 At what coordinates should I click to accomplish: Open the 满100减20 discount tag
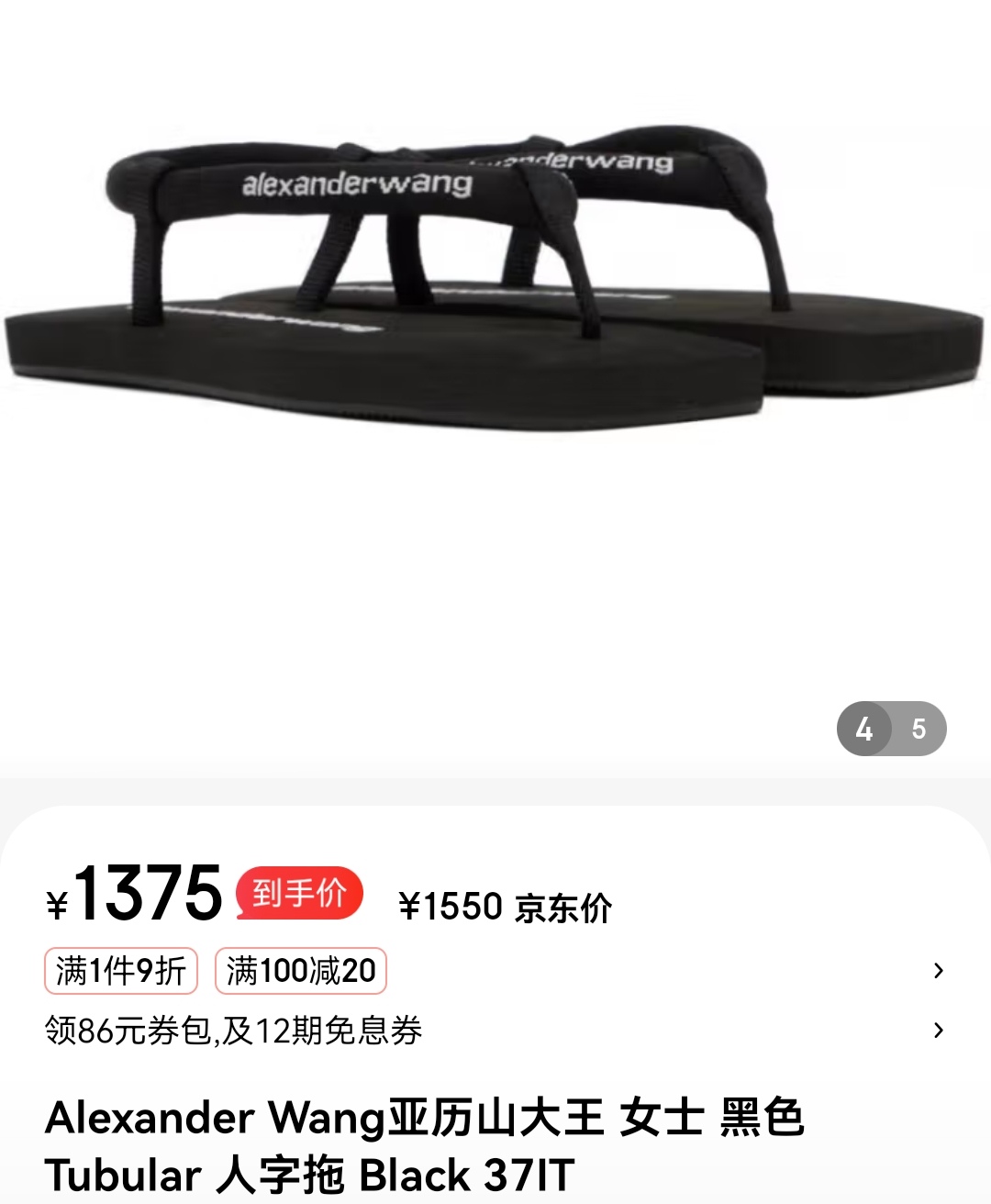tap(301, 971)
